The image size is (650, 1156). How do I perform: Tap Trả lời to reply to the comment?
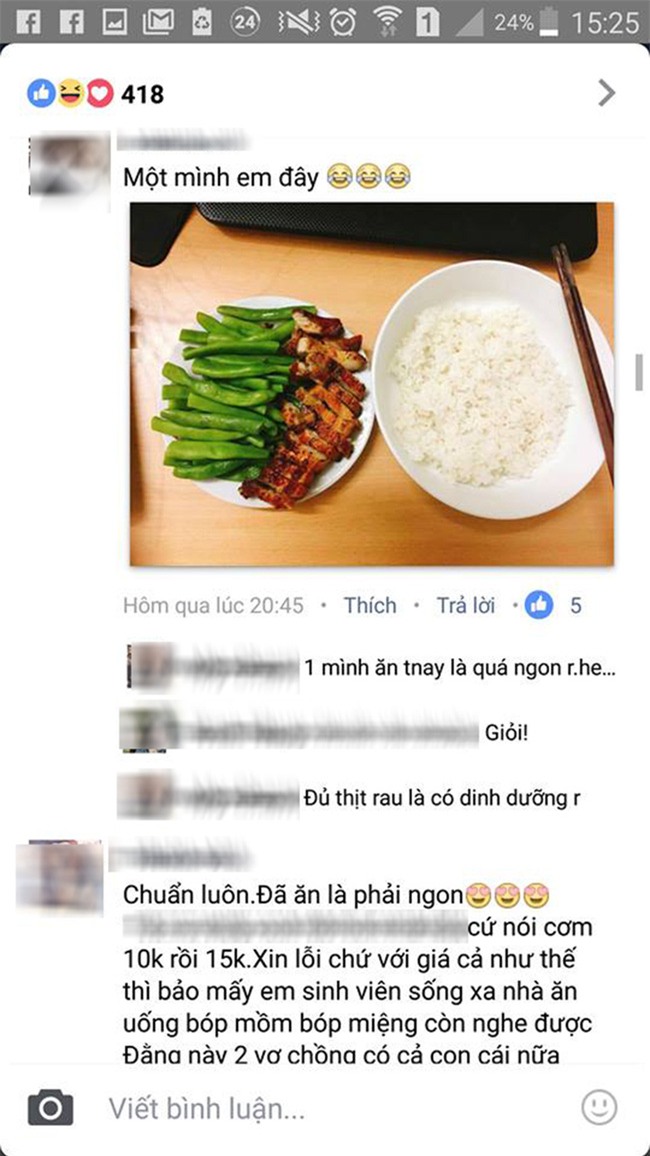pos(465,605)
